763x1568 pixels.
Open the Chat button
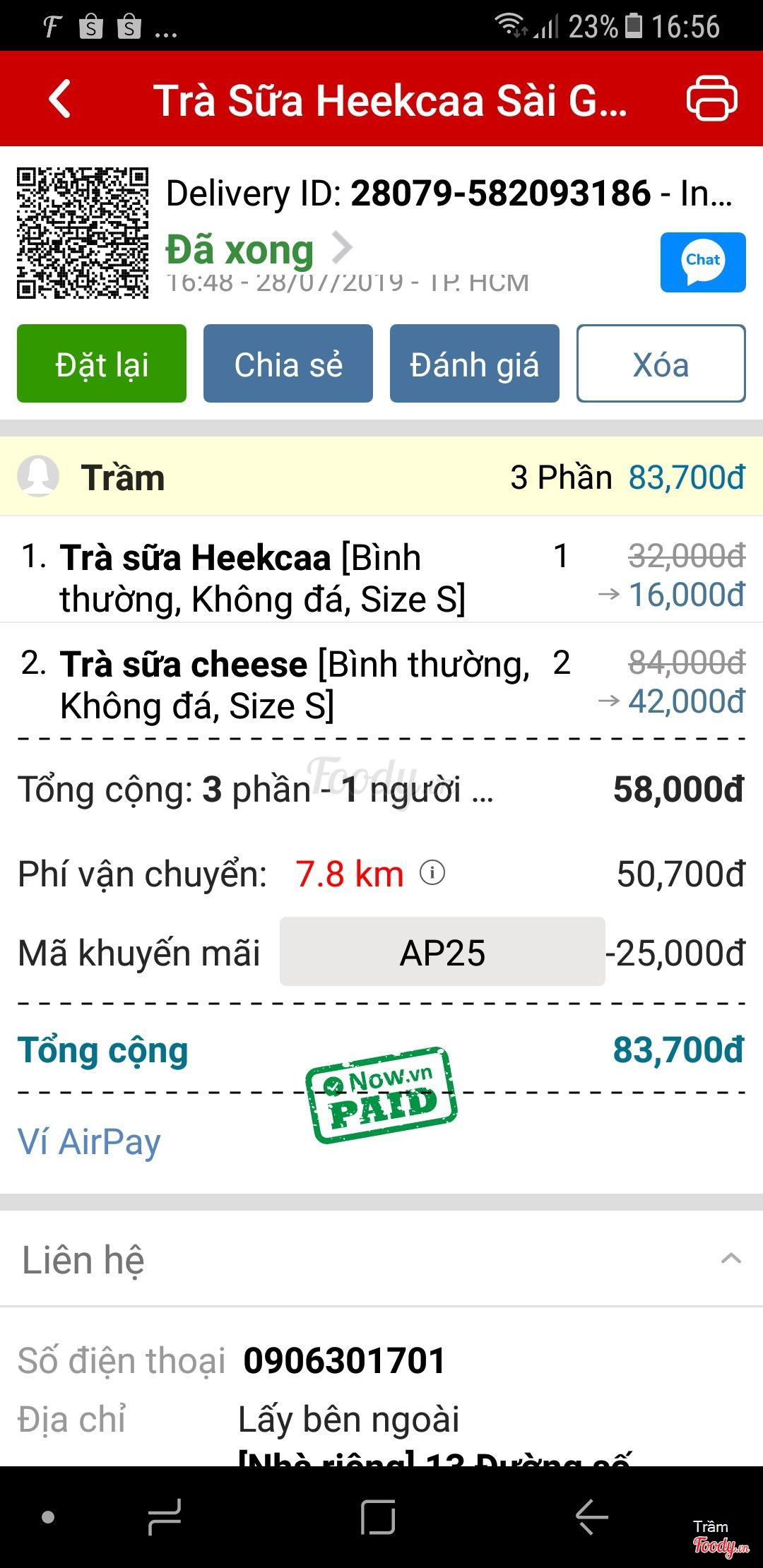click(x=703, y=262)
